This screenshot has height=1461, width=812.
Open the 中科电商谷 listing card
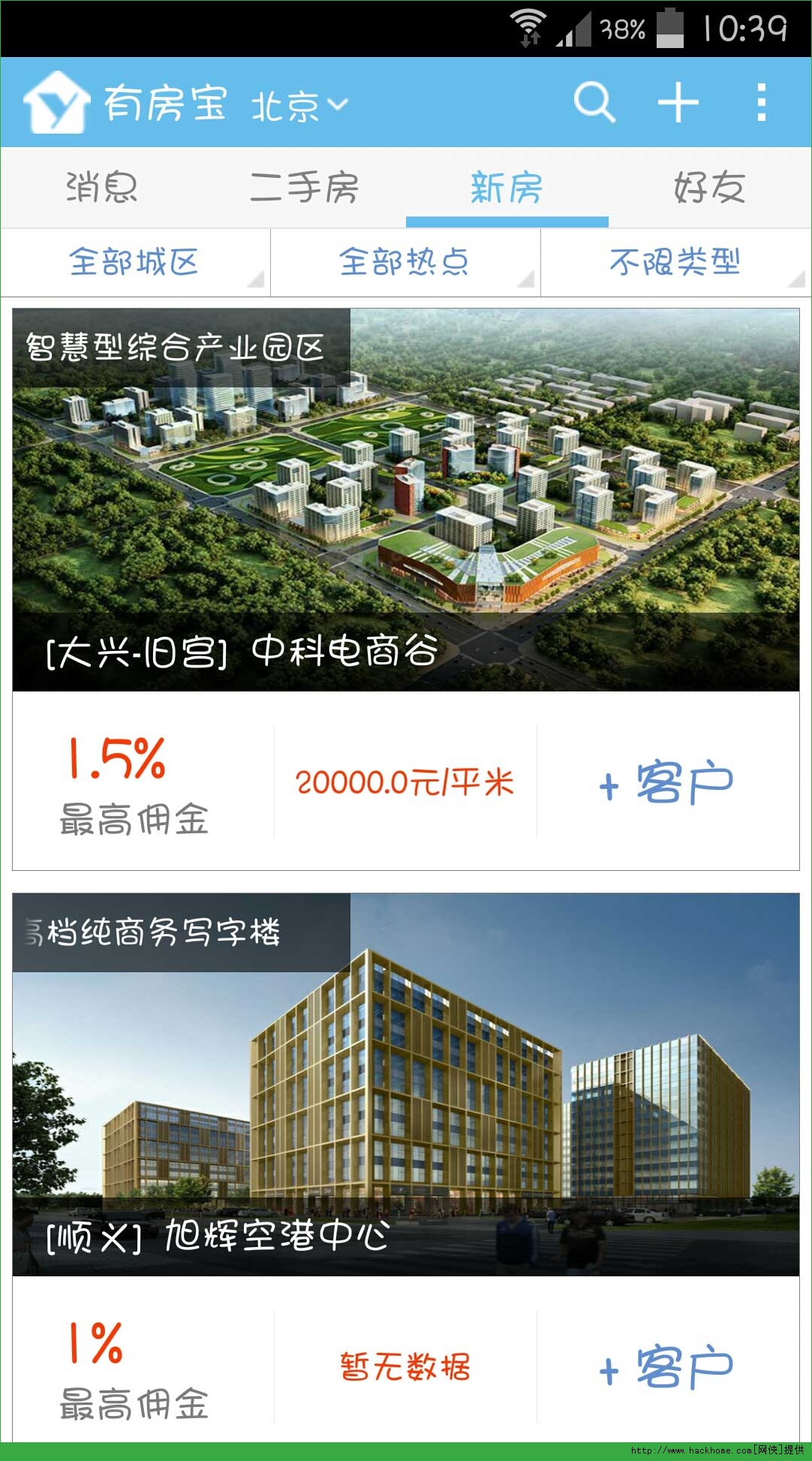406,499
